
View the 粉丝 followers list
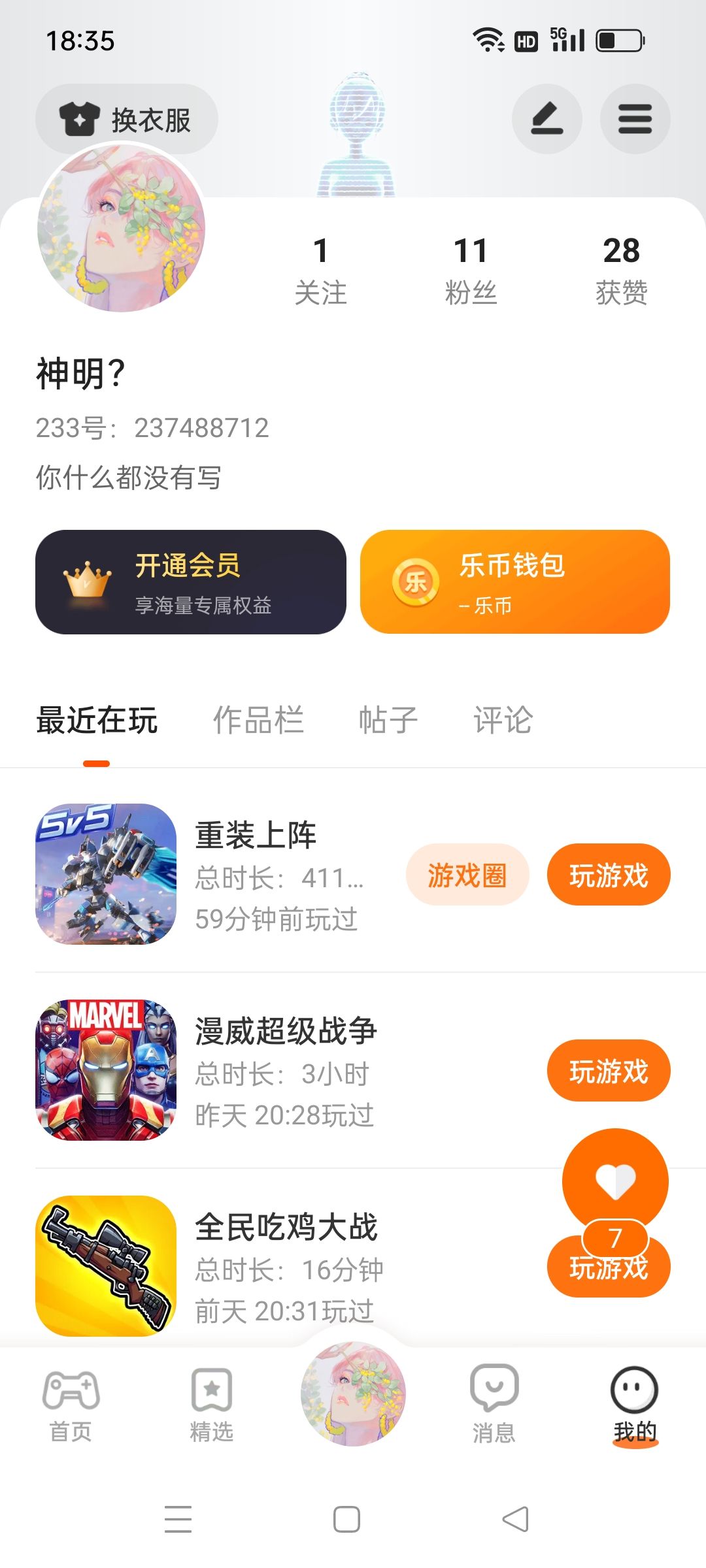471,269
